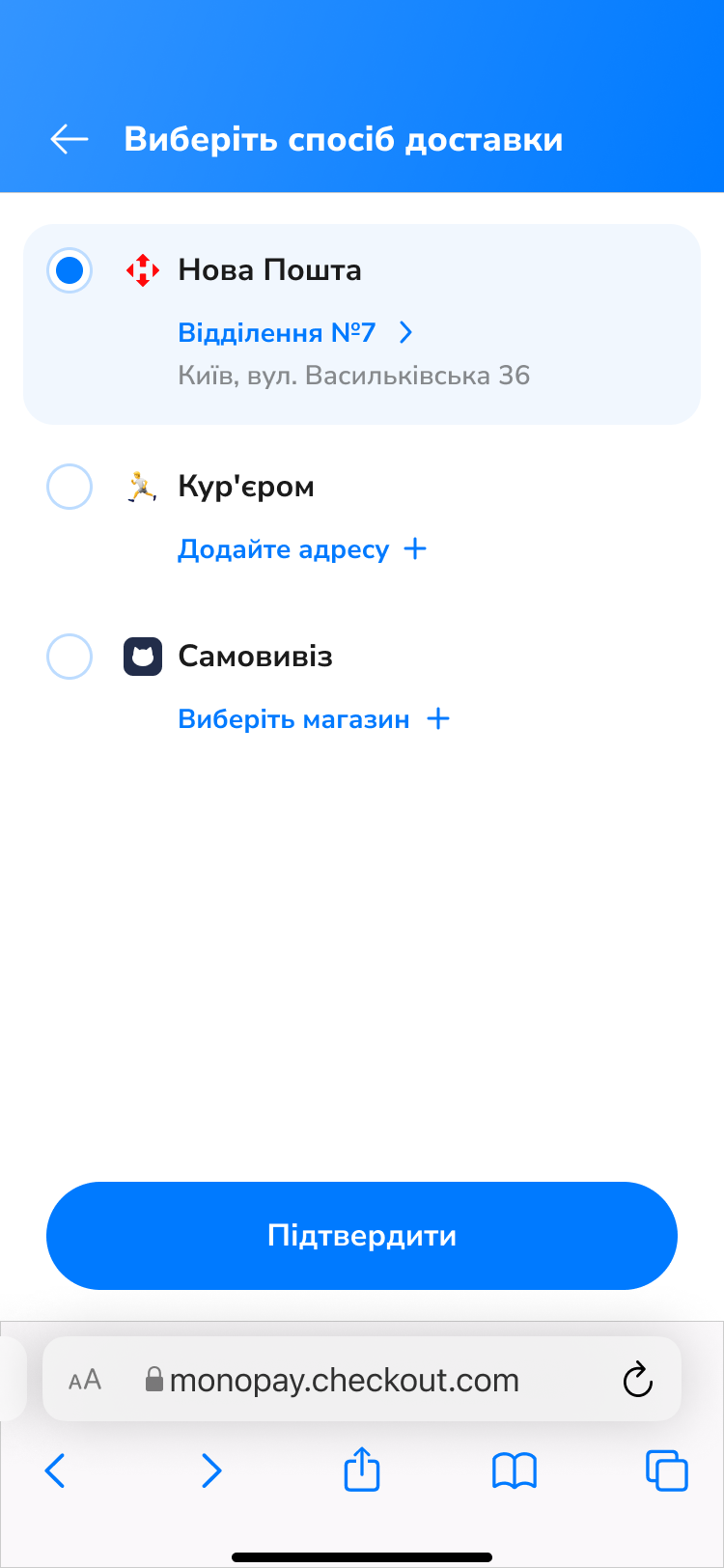Open the AA text size menu
The height and width of the screenshot is (1568, 724).
coord(85,1380)
